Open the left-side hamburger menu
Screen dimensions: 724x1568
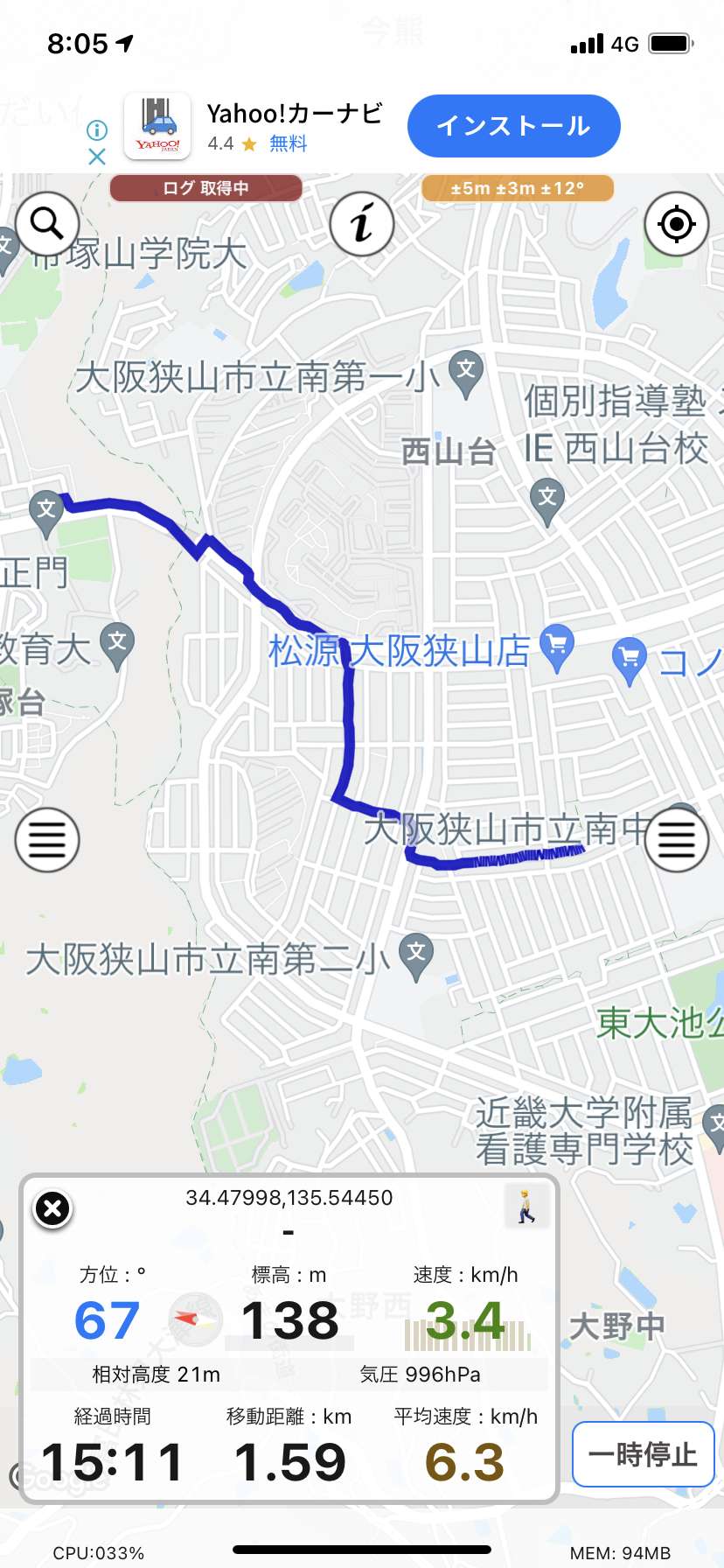pos(47,840)
